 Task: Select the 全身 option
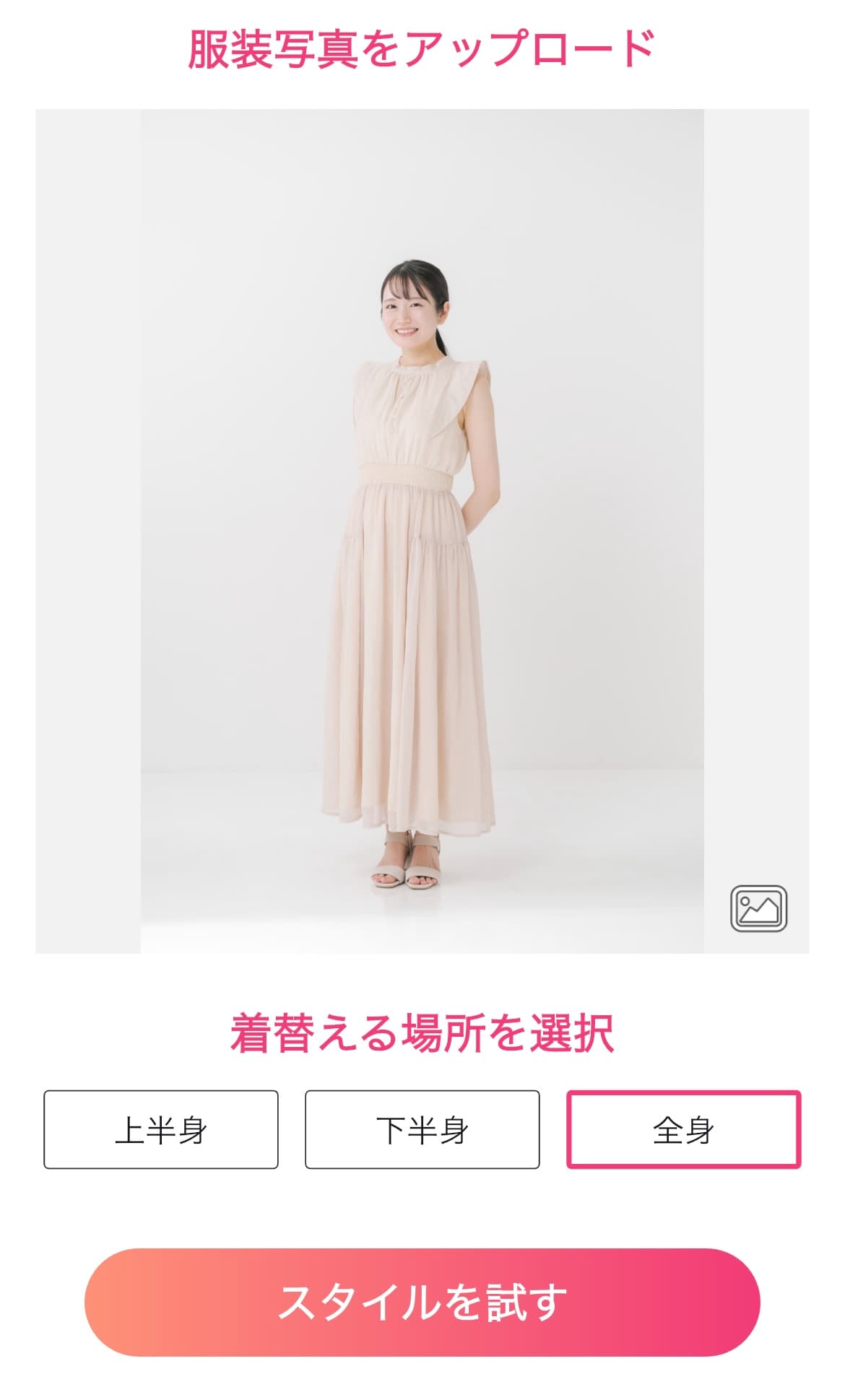coord(683,1129)
